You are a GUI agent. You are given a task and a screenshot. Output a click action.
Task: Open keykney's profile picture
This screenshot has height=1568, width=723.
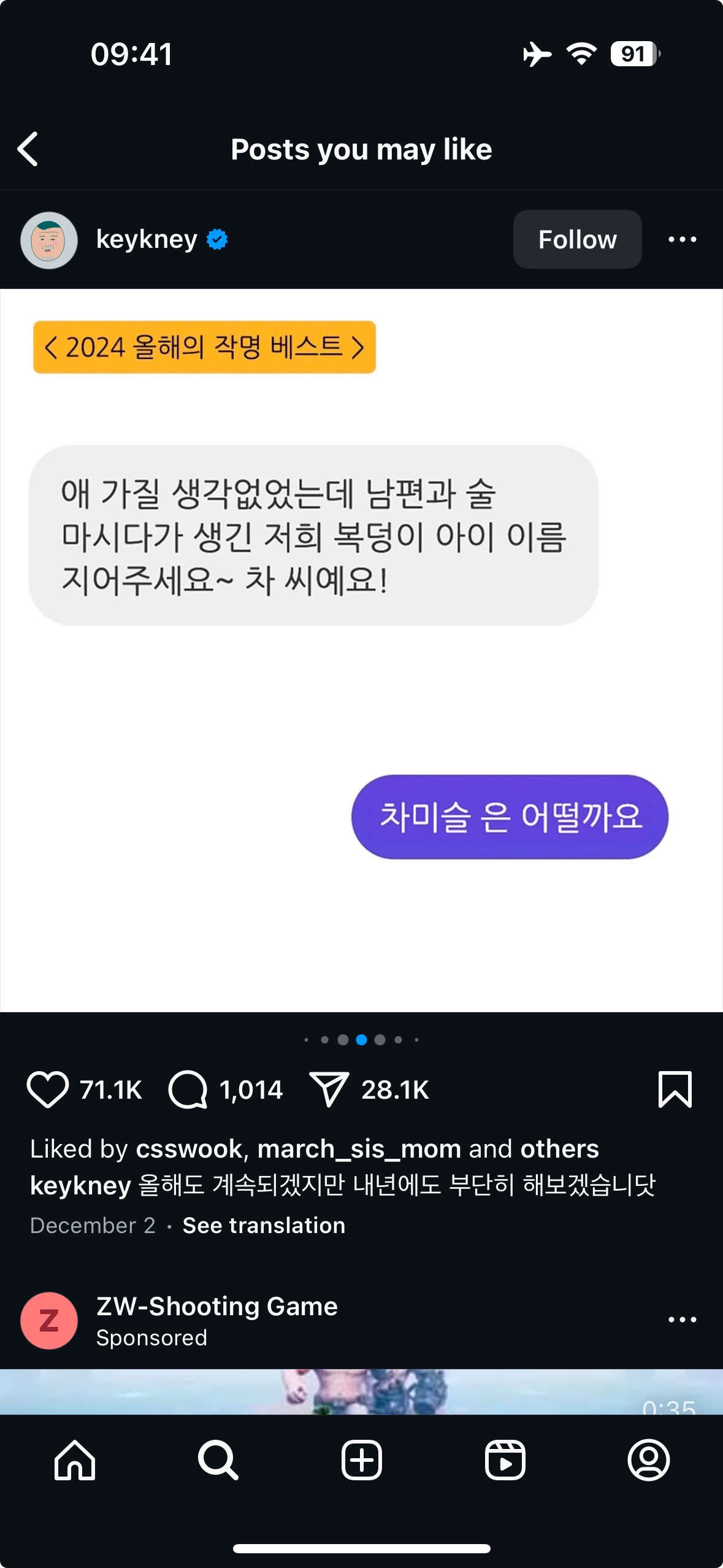click(49, 240)
